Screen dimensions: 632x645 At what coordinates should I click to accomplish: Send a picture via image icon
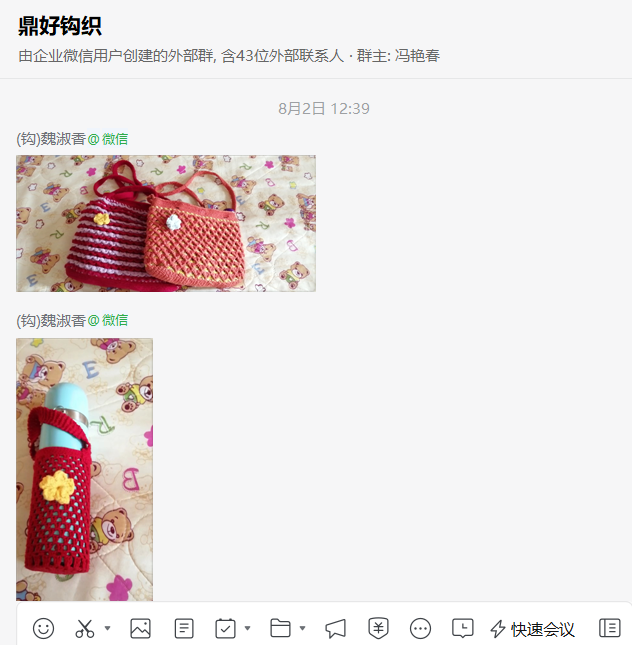(140, 628)
